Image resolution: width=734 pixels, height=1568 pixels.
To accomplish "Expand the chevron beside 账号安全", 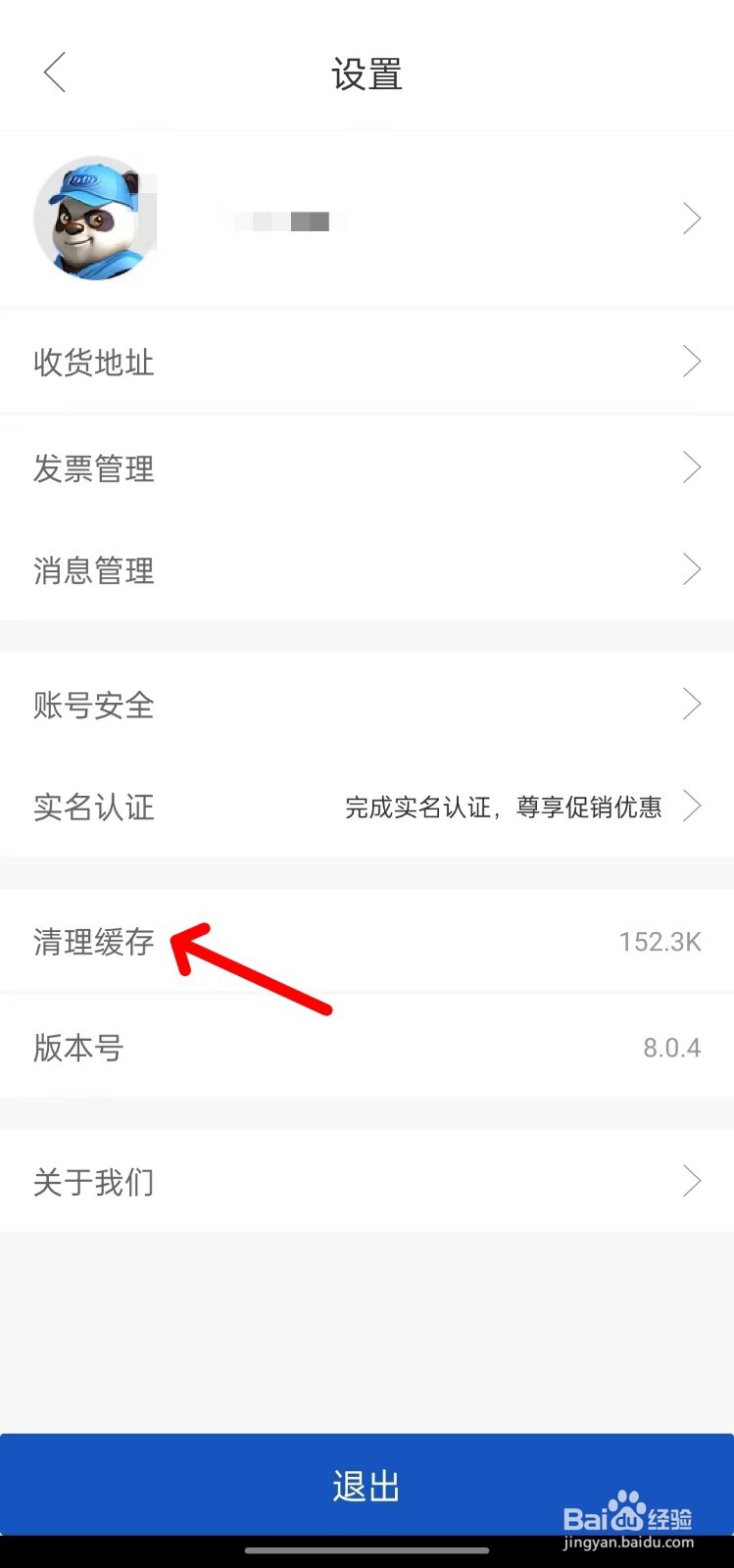I will coord(692,705).
